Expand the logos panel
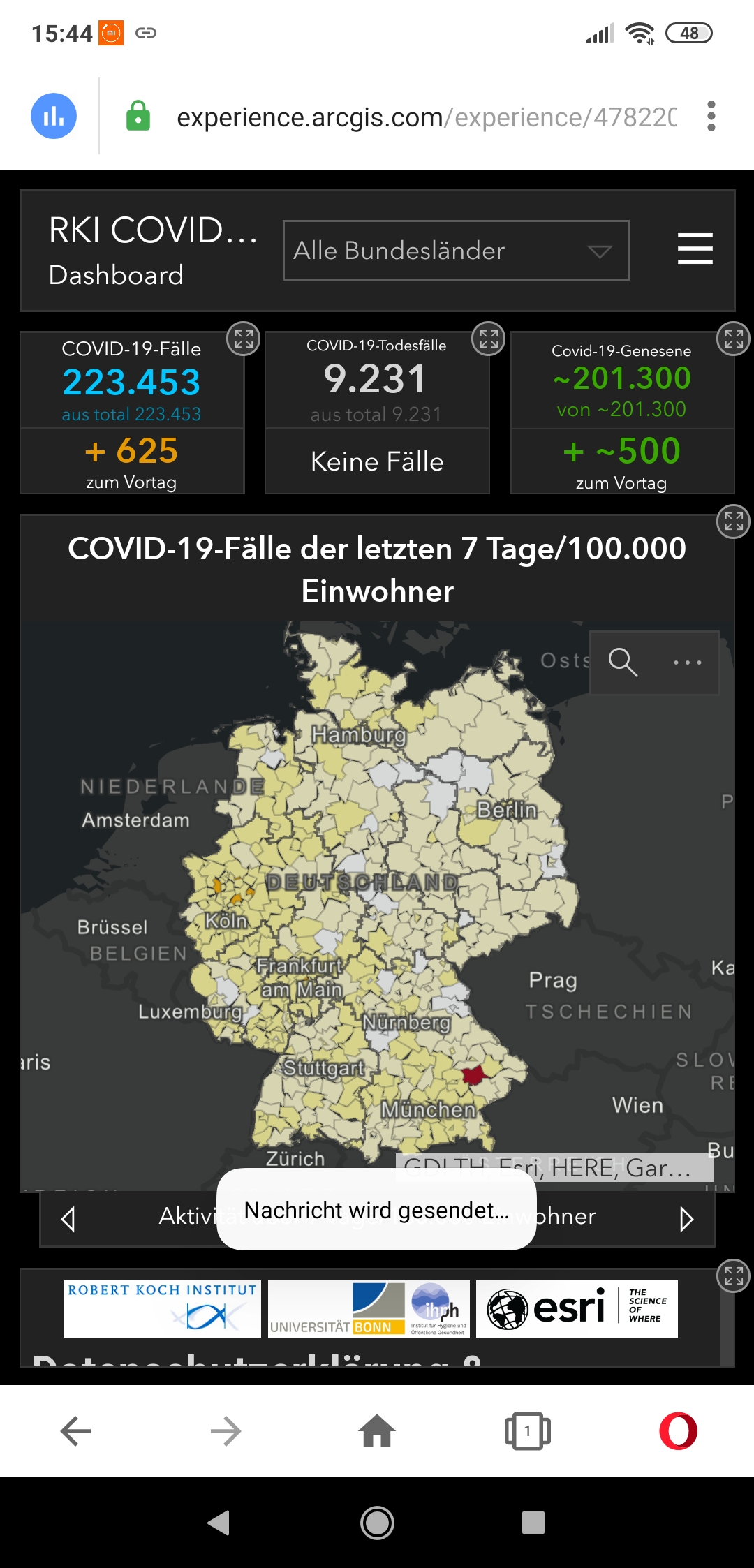 (x=733, y=1275)
